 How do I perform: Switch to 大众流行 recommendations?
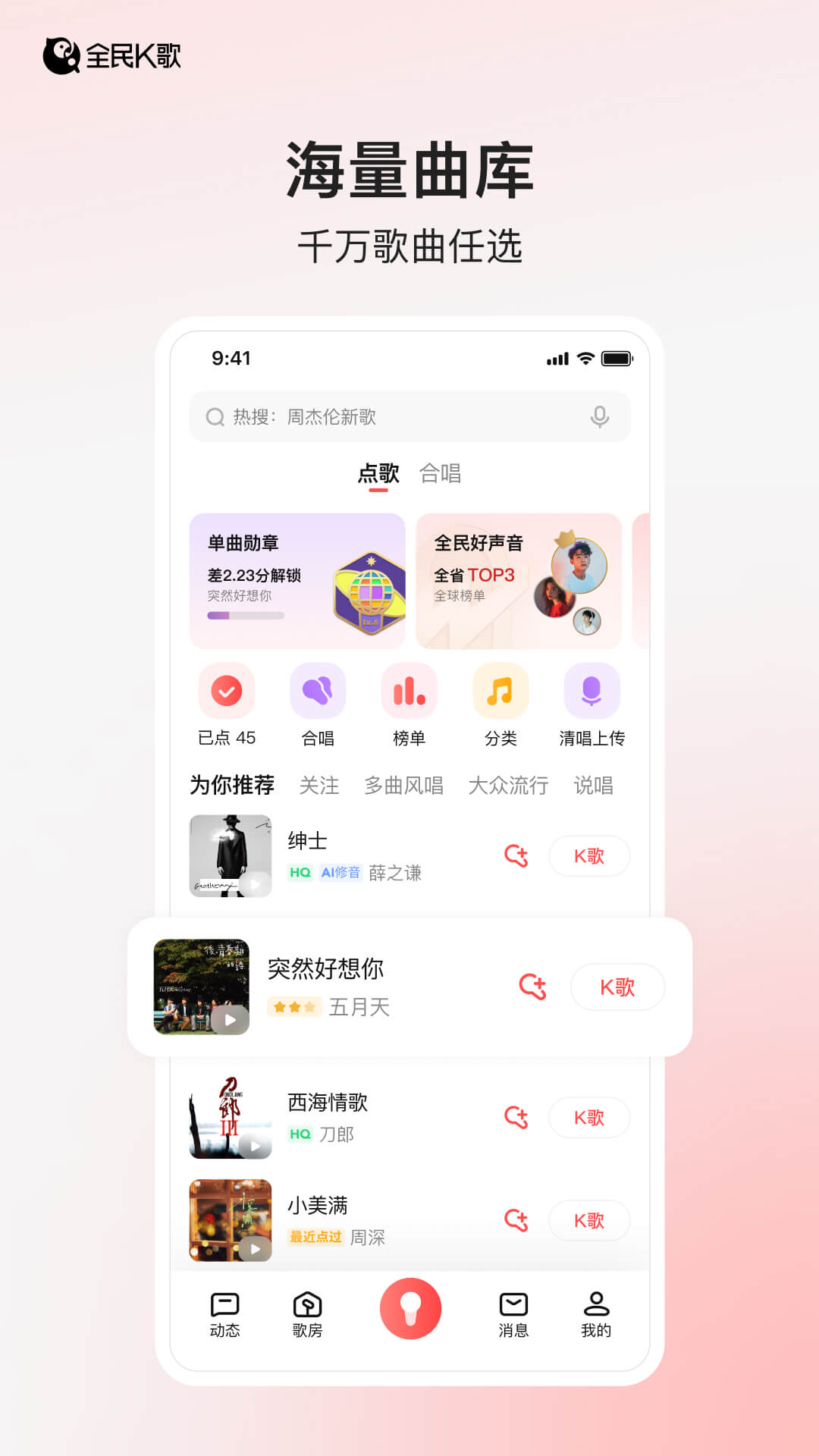click(508, 786)
